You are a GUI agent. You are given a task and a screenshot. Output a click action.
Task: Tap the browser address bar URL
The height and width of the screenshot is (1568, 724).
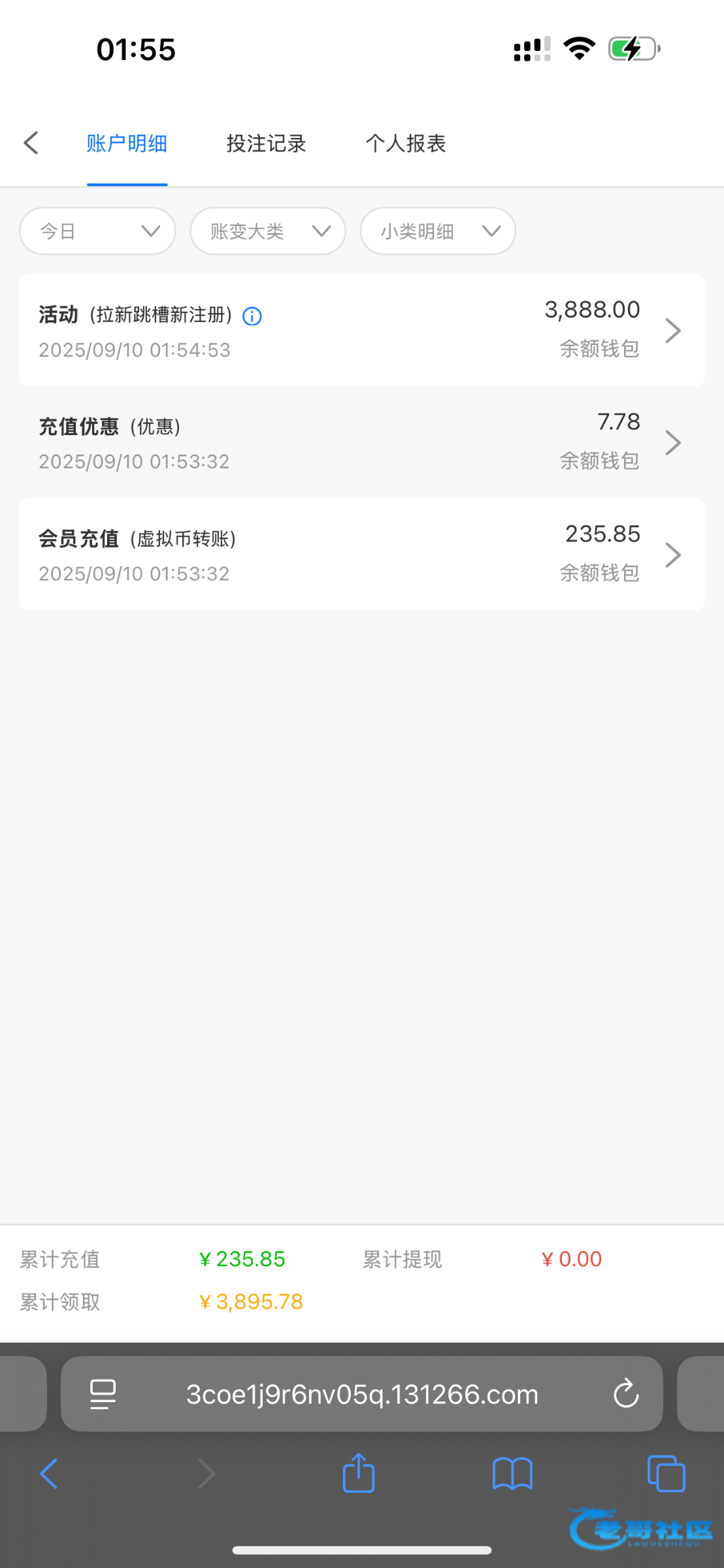coord(362,1394)
